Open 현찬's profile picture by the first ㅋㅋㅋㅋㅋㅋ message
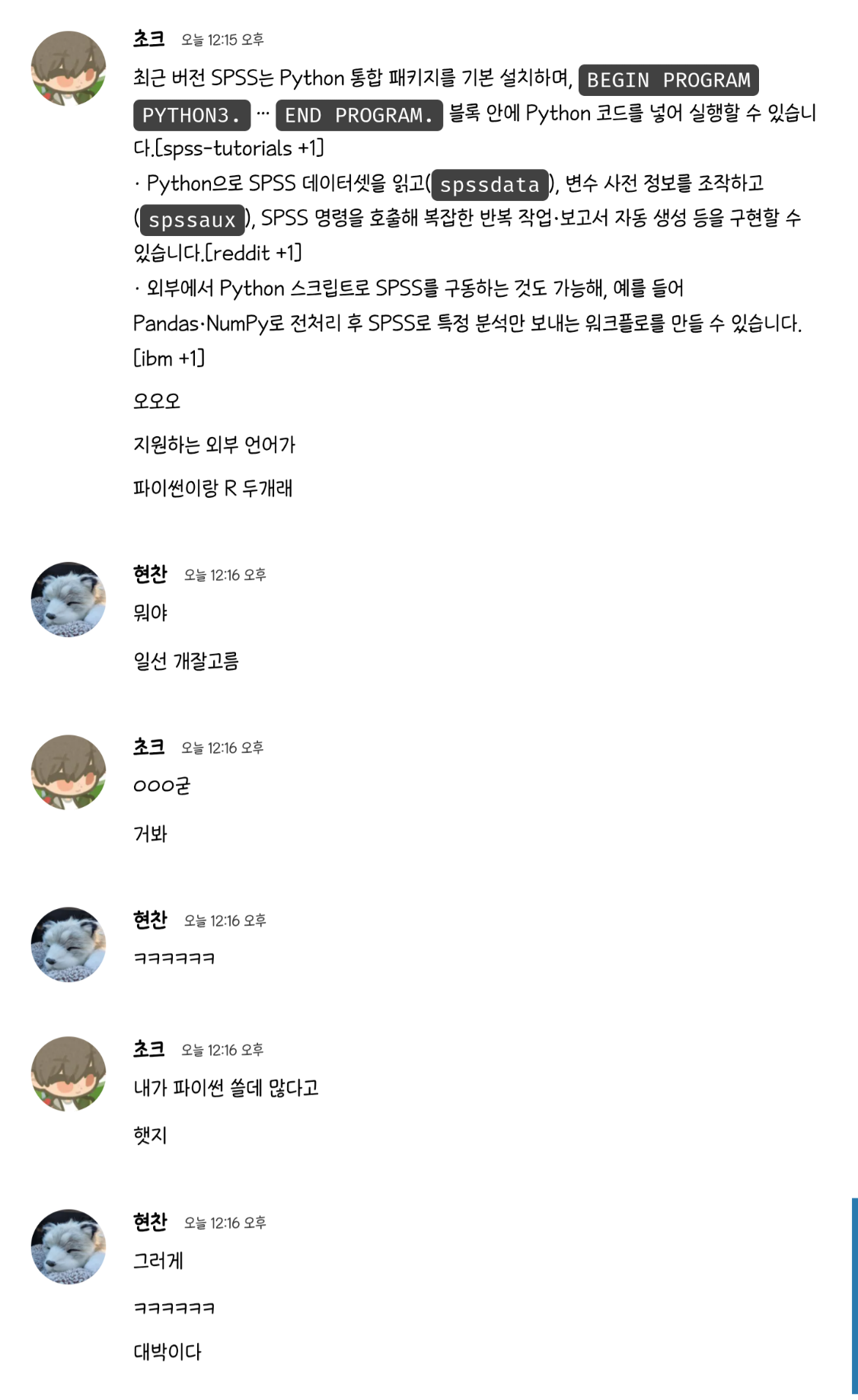The image size is (858, 1400). (69, 944)
